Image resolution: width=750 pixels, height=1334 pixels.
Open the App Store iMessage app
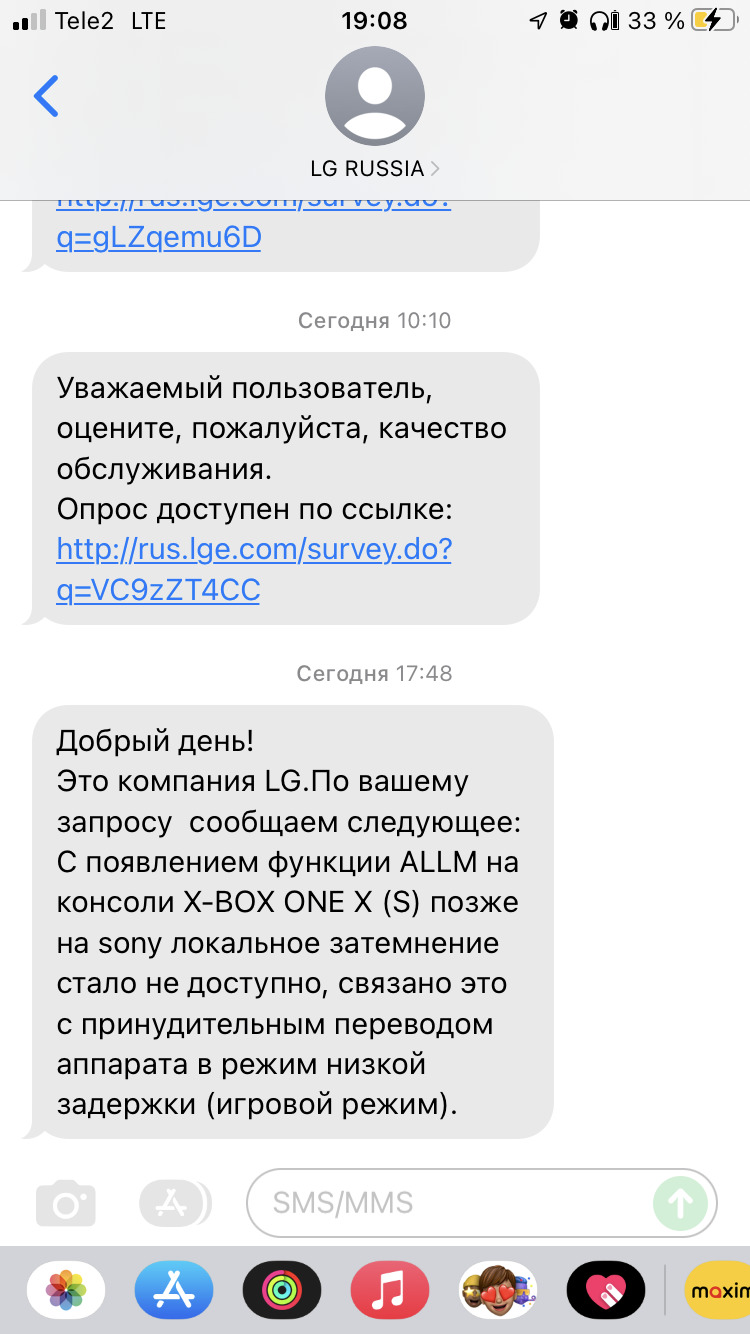pos(174,1290)
